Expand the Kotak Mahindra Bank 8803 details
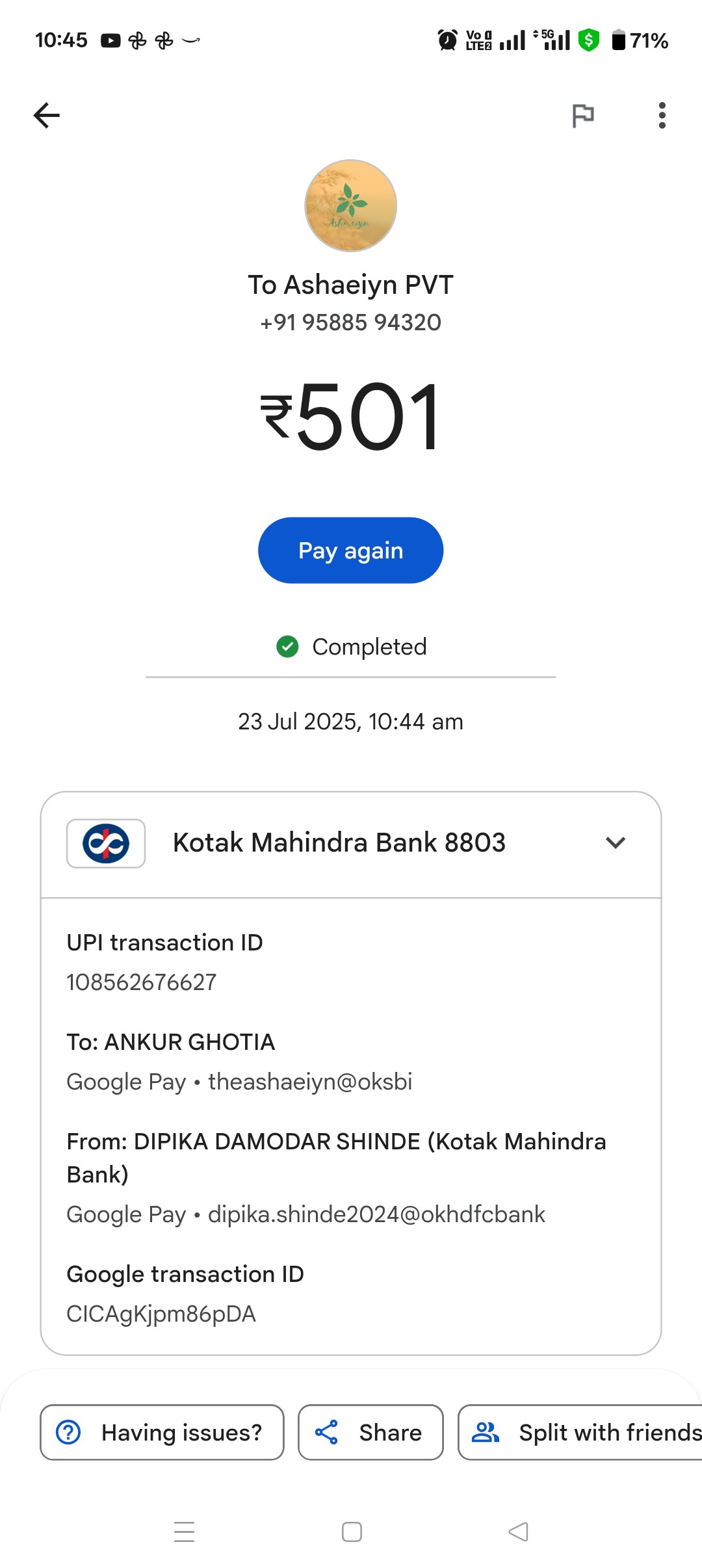This screenshot has width=702, height=1568. (x=351, y=843)
